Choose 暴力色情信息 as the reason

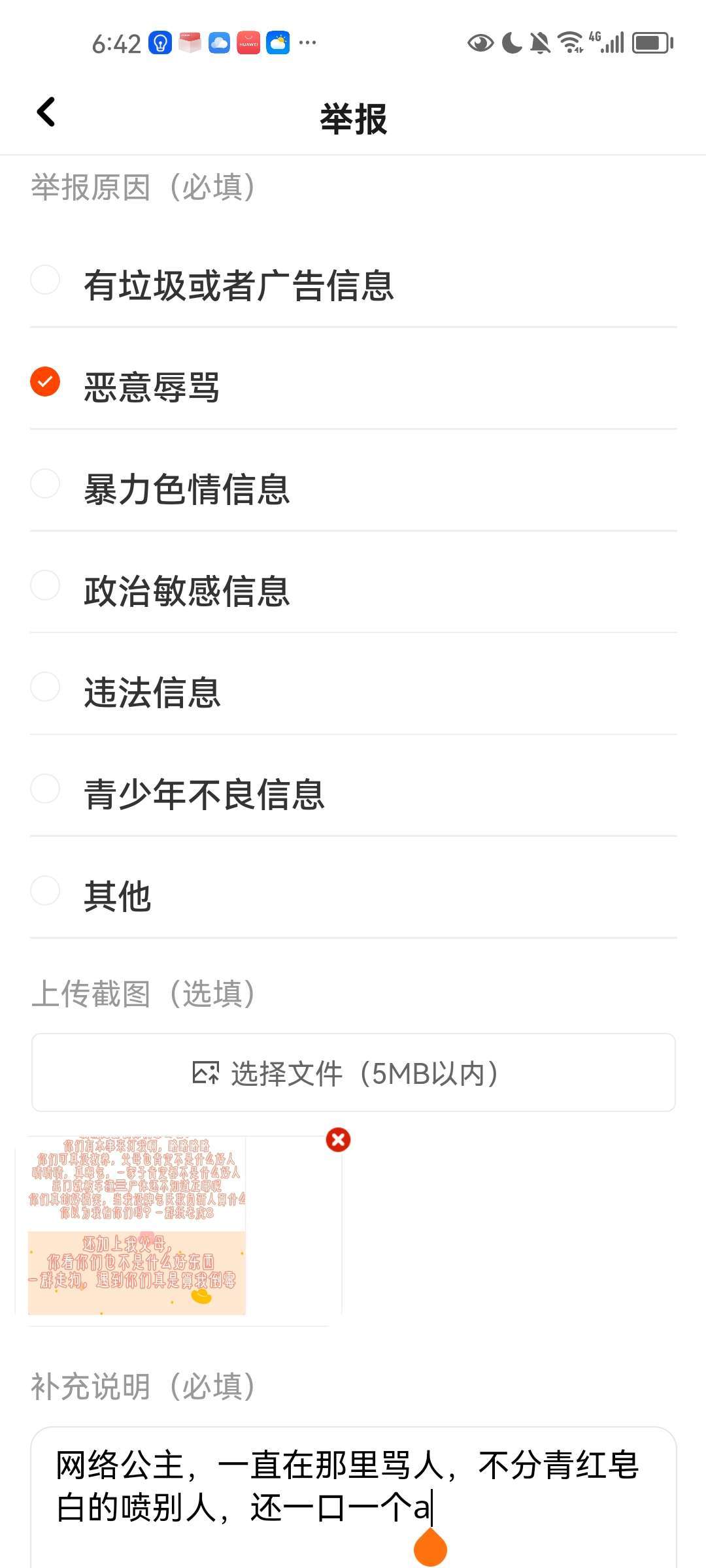(x=353, y=488)
